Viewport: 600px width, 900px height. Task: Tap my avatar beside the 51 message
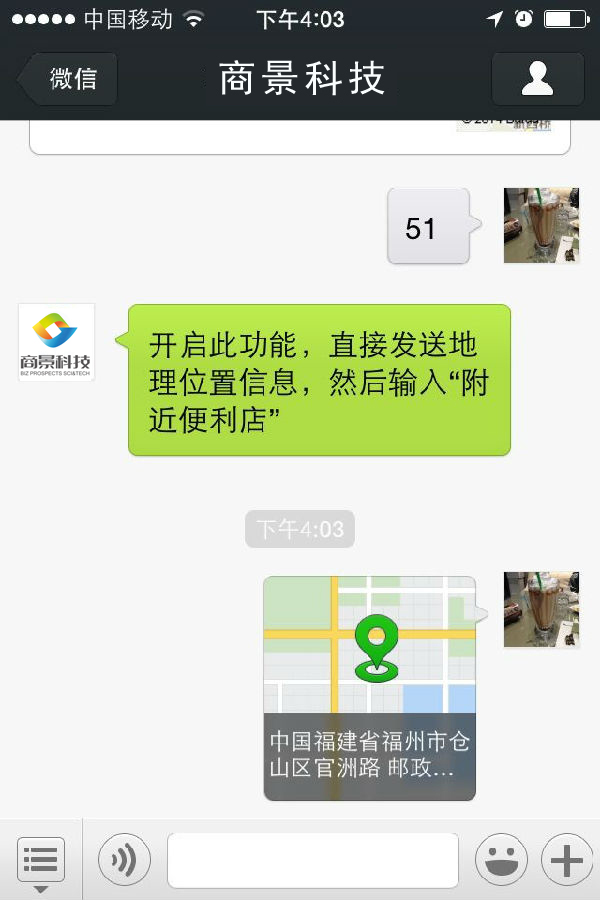541,225
